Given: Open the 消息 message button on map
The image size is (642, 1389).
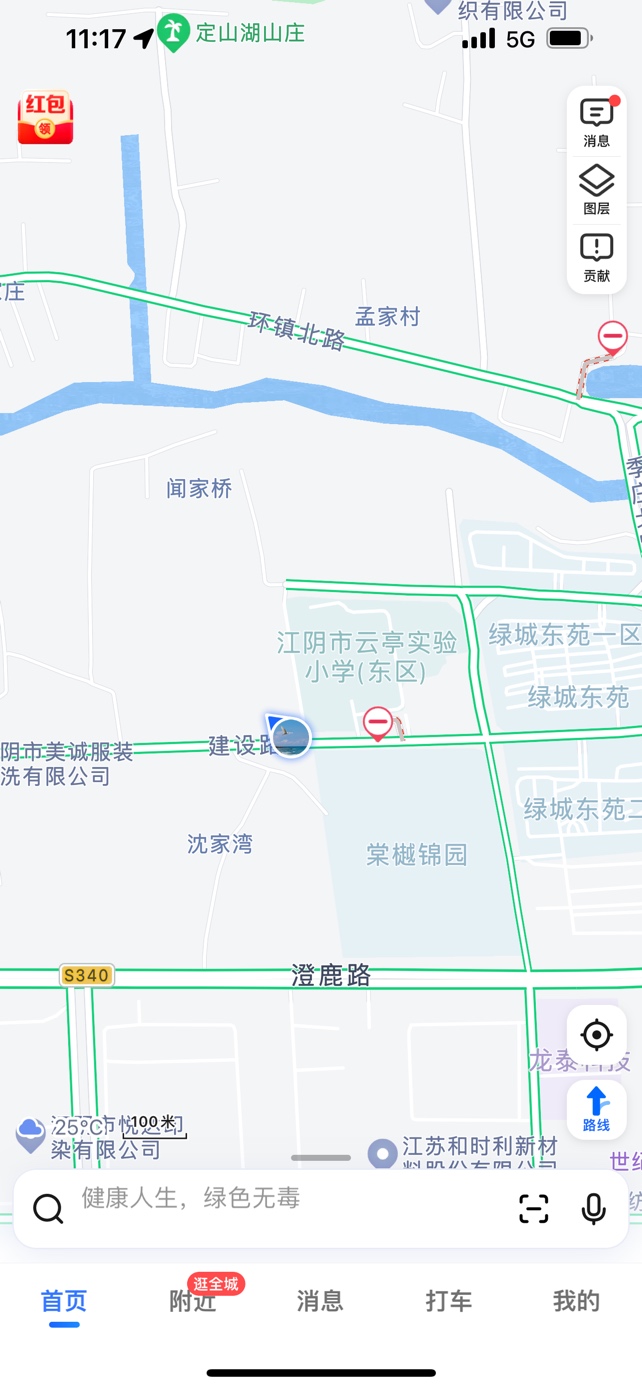Looking at the screenshot, I should 596,123.
